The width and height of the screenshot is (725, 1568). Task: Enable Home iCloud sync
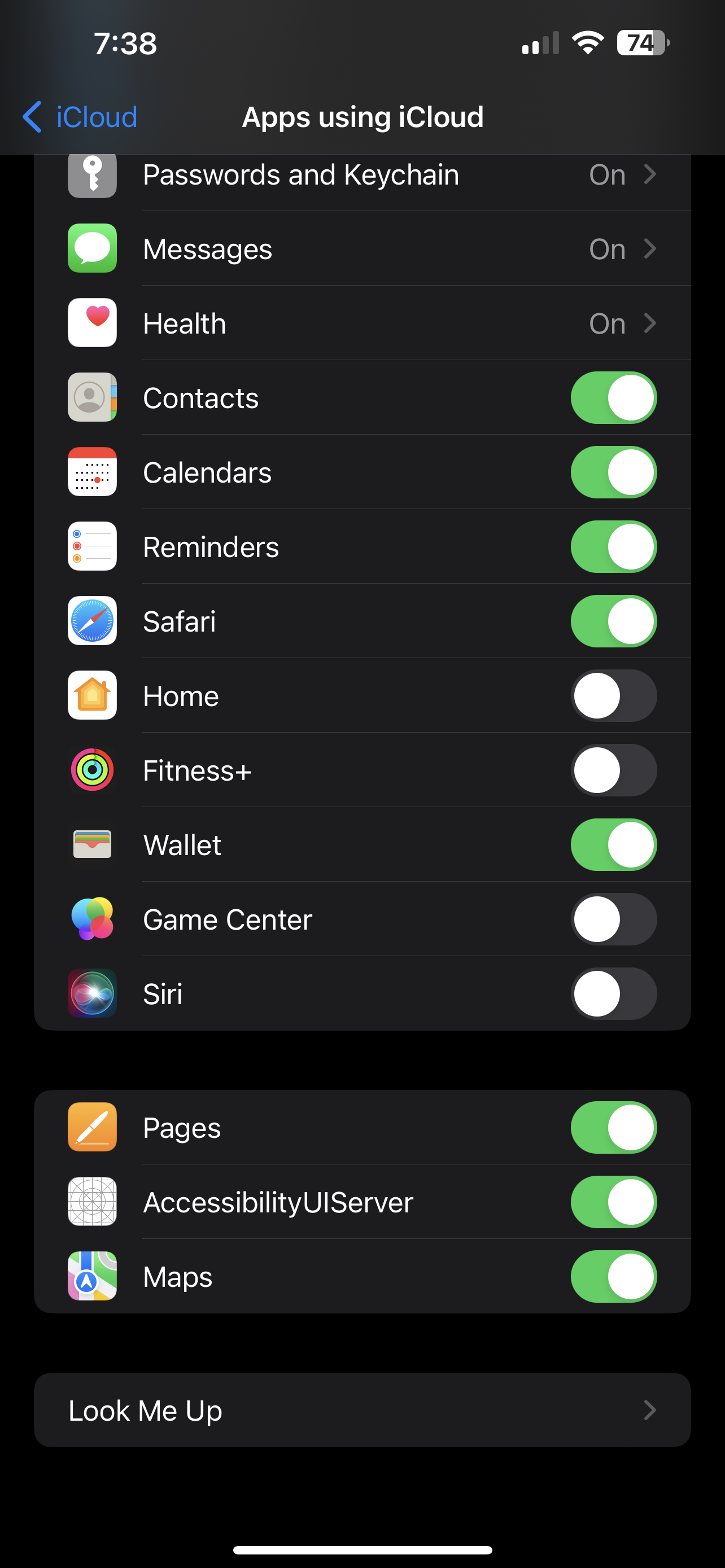[x=613, y=696]
